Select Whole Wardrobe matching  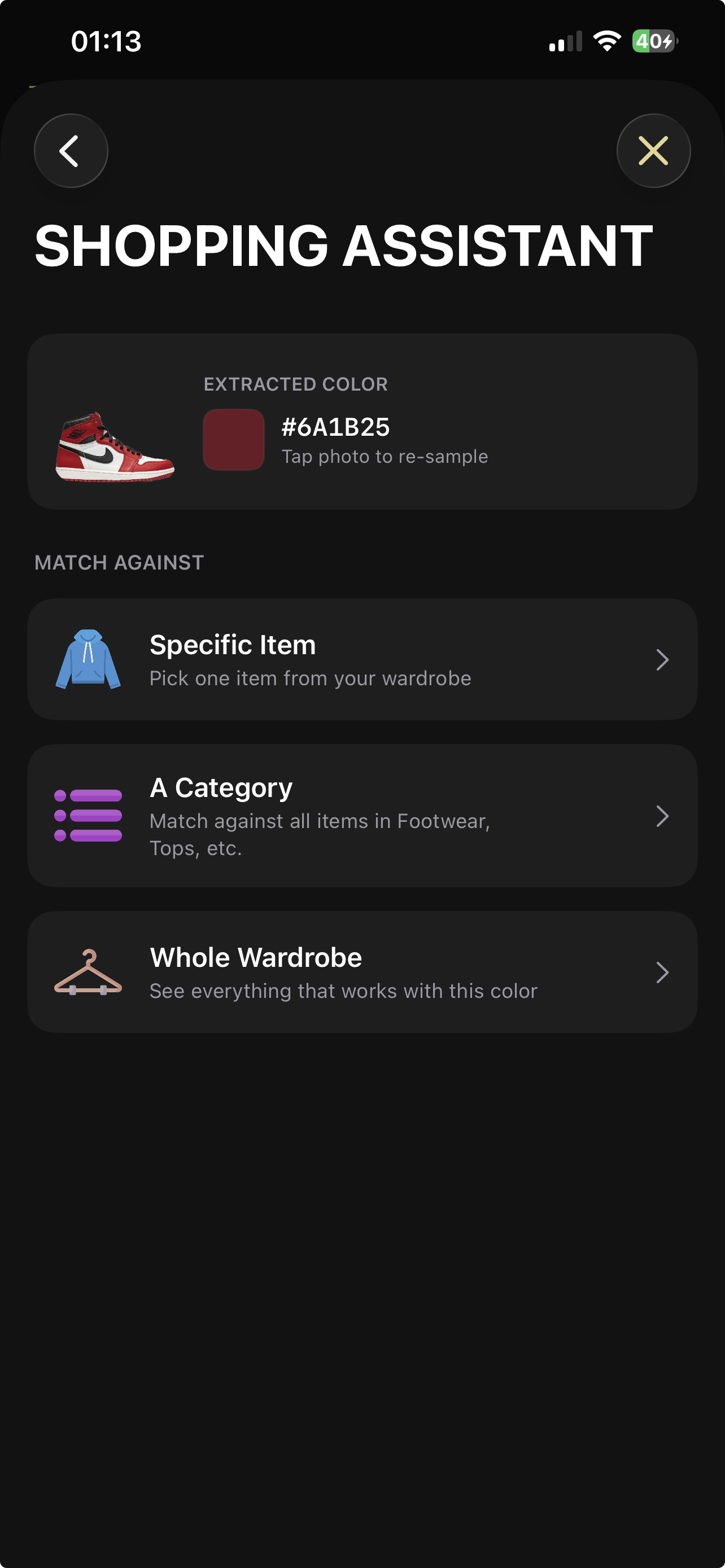coord(362,971)
